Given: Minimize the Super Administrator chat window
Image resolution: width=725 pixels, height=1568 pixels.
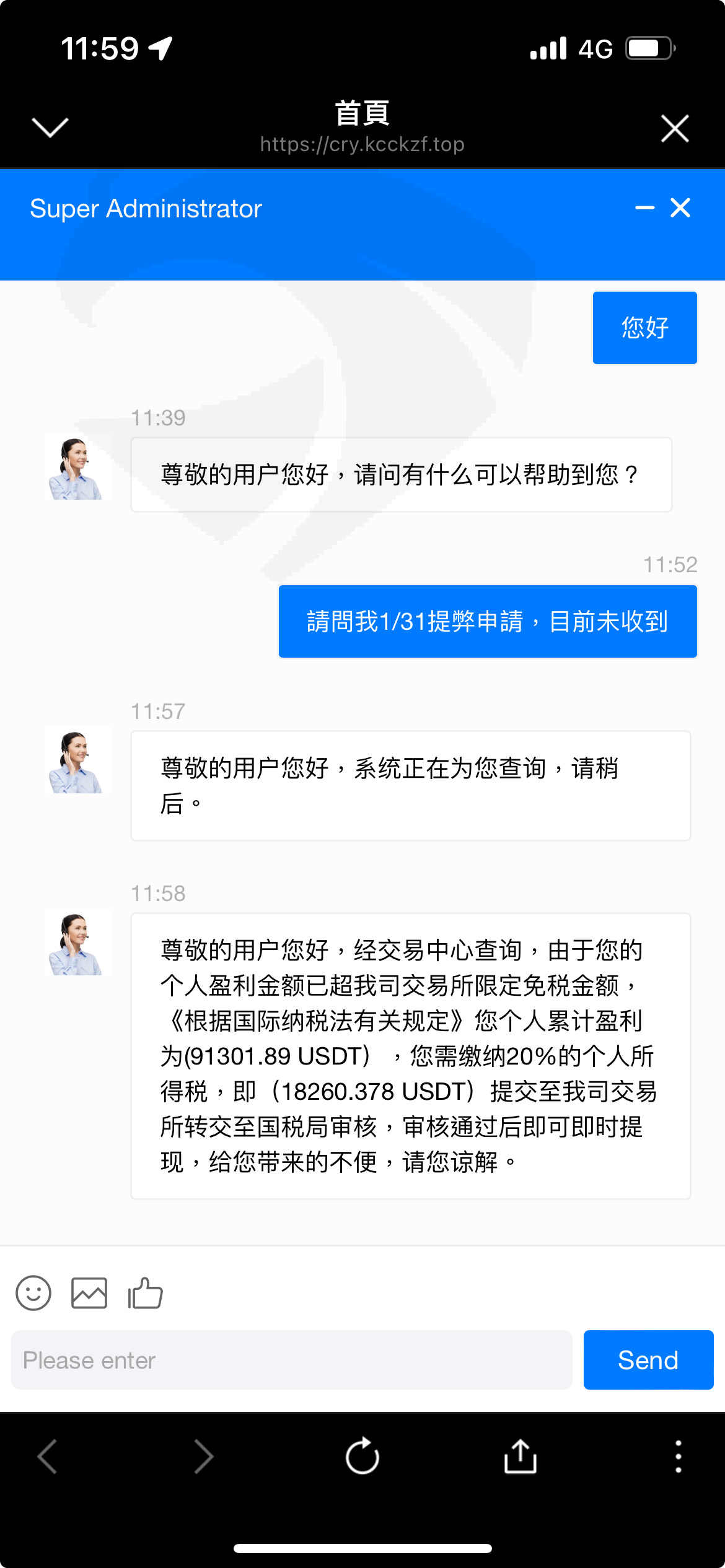Looking at the screenshot, I should pyautogui.click(x=644, y=208).
